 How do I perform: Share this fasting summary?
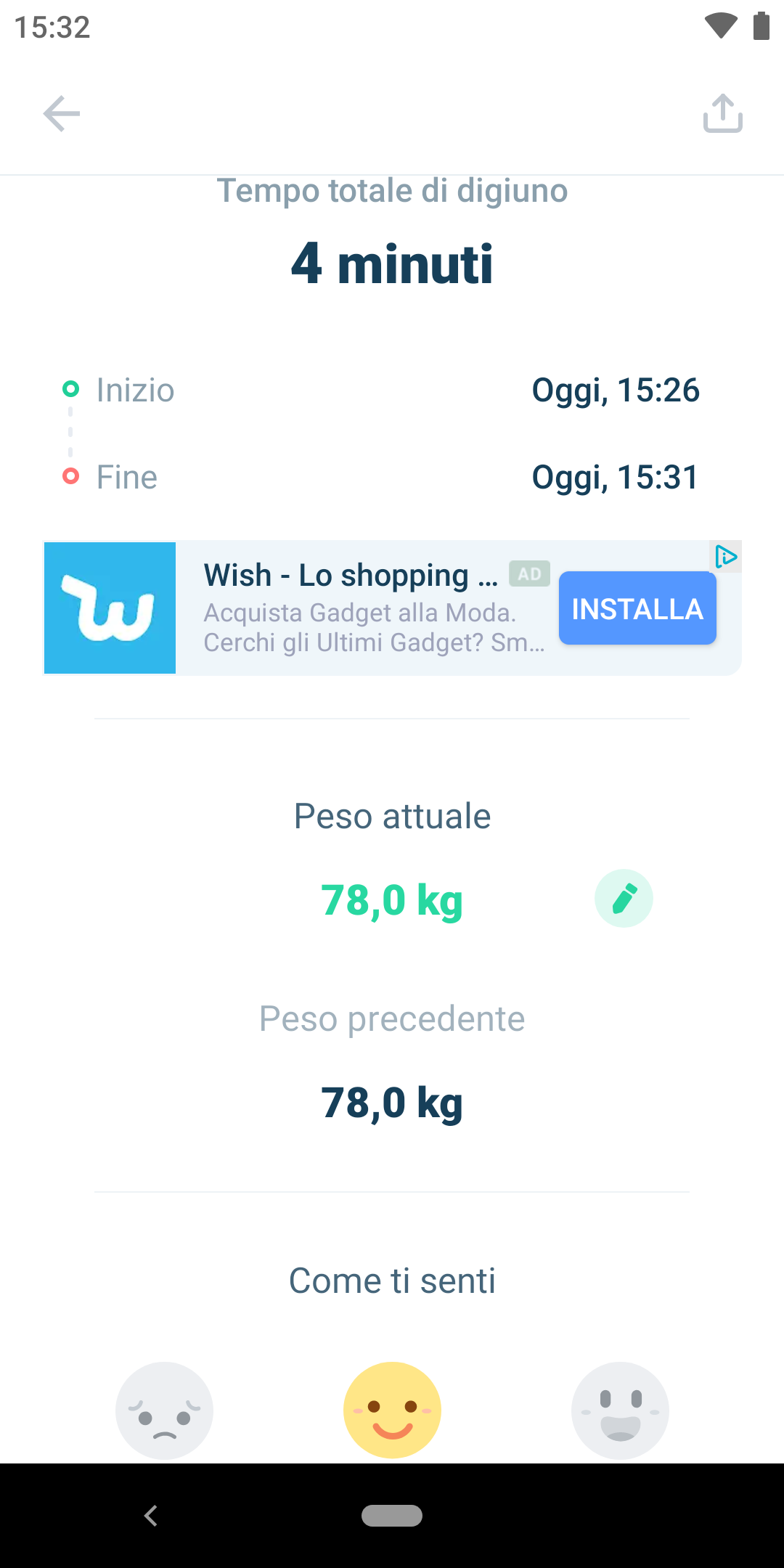[x=723, y=114]
